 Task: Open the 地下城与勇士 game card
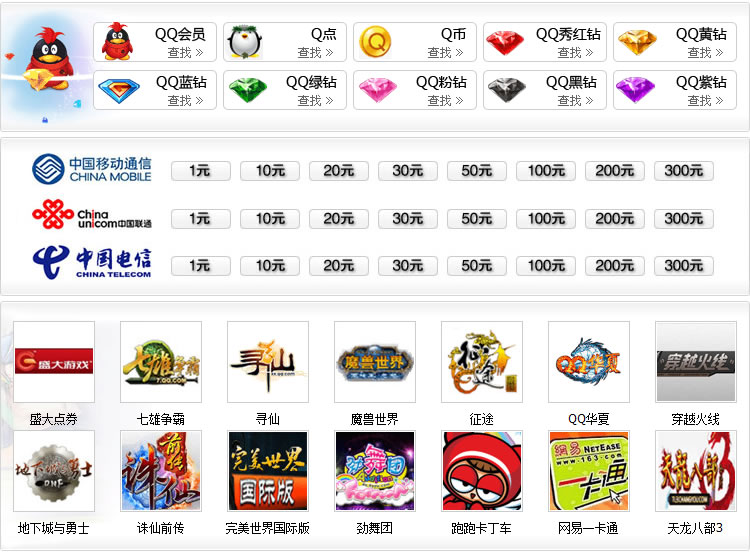click(54, 471)
